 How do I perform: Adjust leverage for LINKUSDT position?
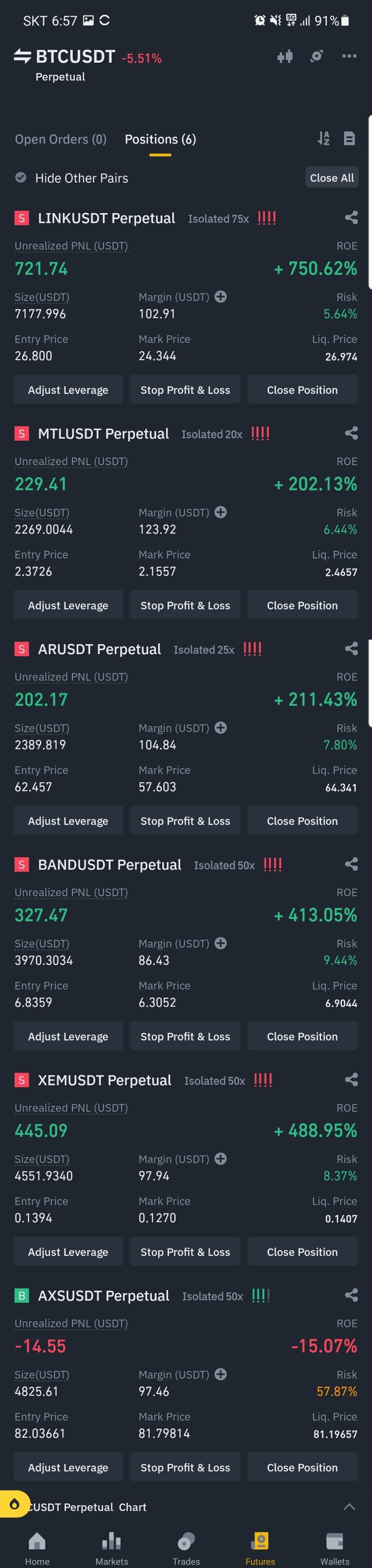pyautogui.click(x=68, y=390)
